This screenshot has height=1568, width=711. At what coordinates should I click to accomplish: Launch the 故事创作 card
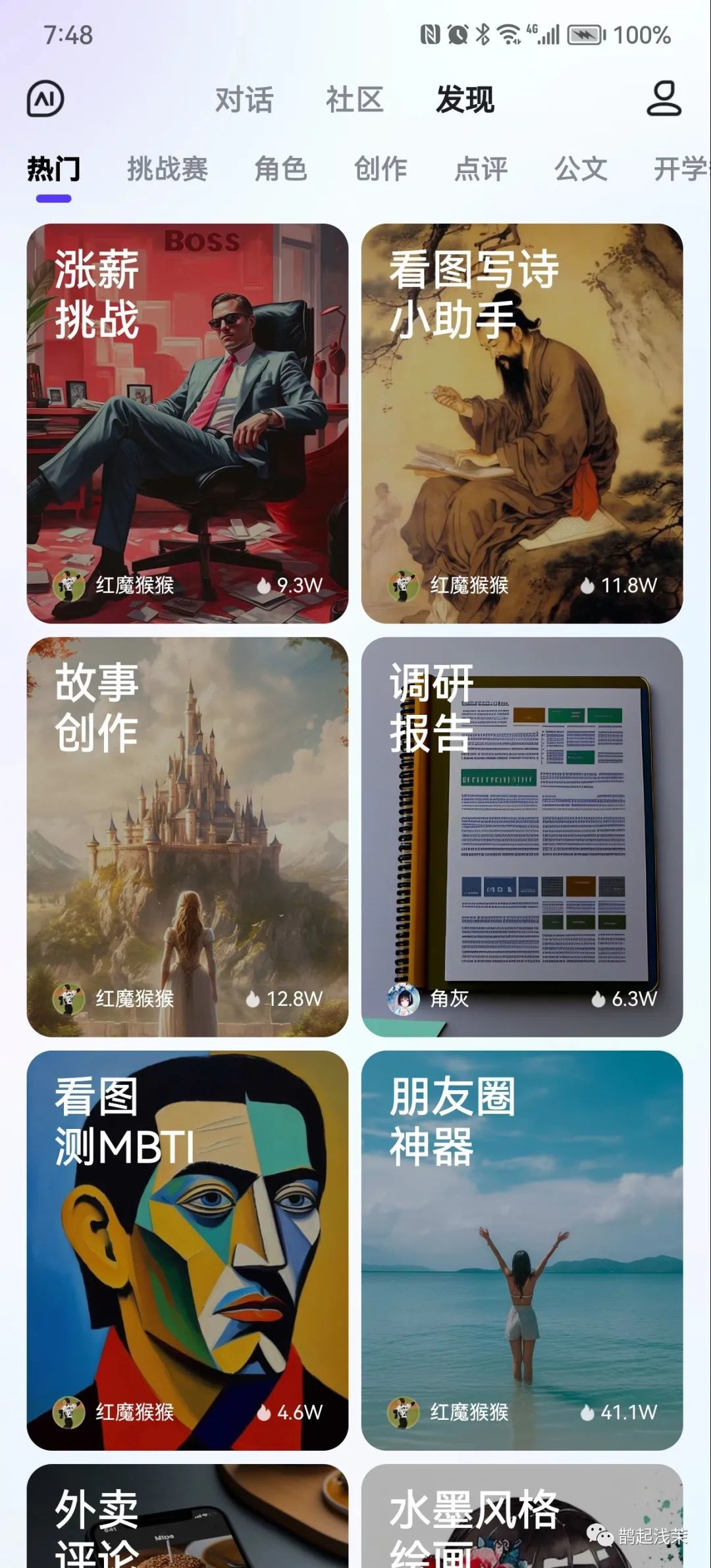(x=188, y=837)
